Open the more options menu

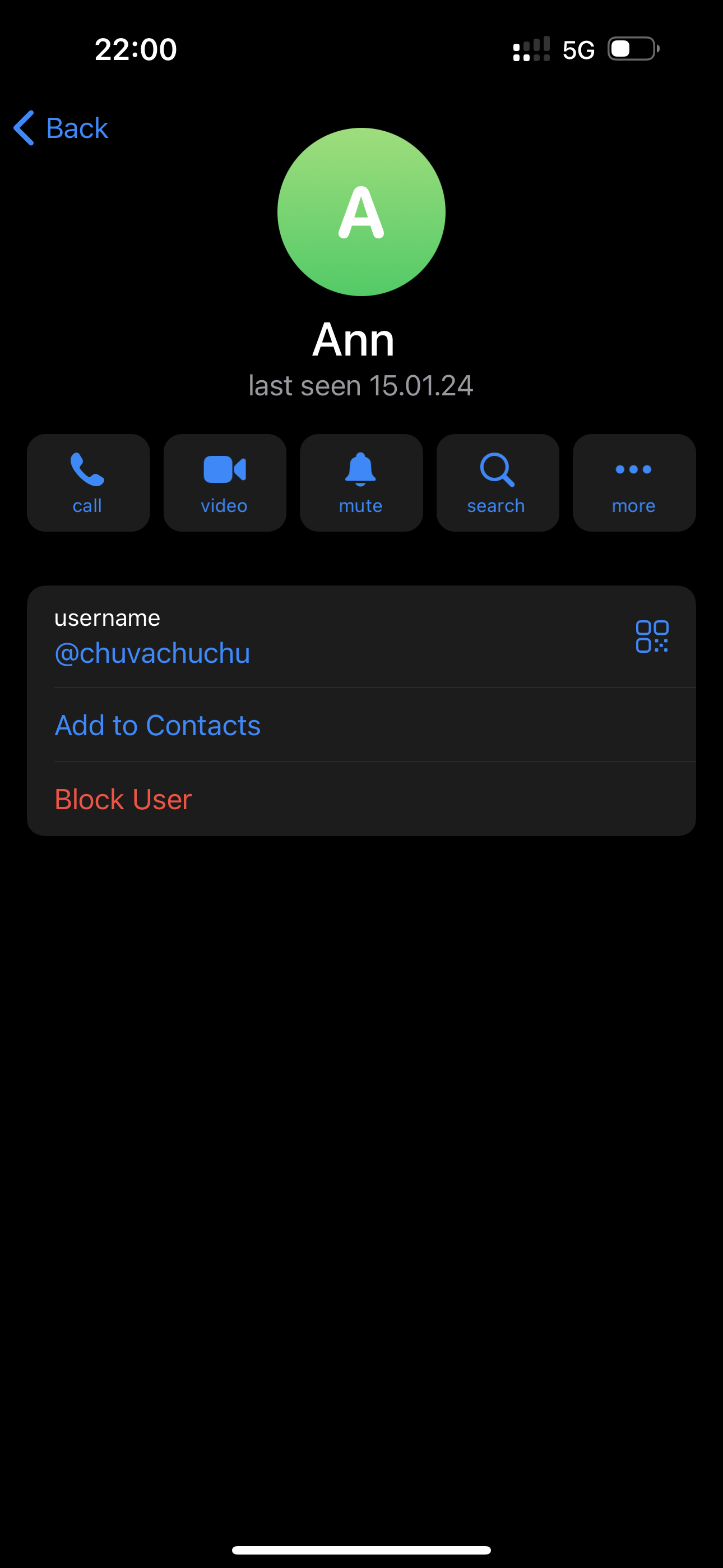coord(634,483)
